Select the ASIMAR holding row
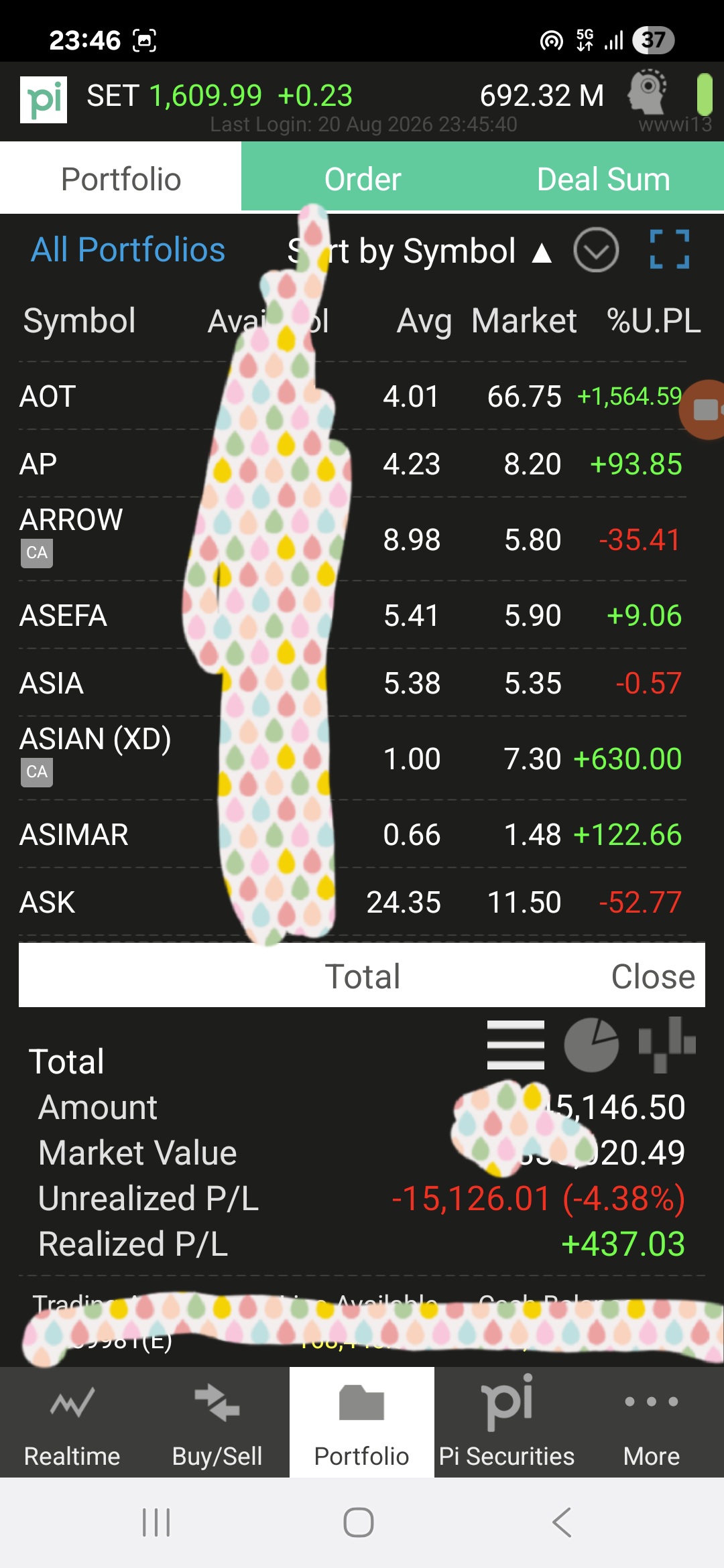Viewport: 724px width, 1568px height. tap(353, 834)
